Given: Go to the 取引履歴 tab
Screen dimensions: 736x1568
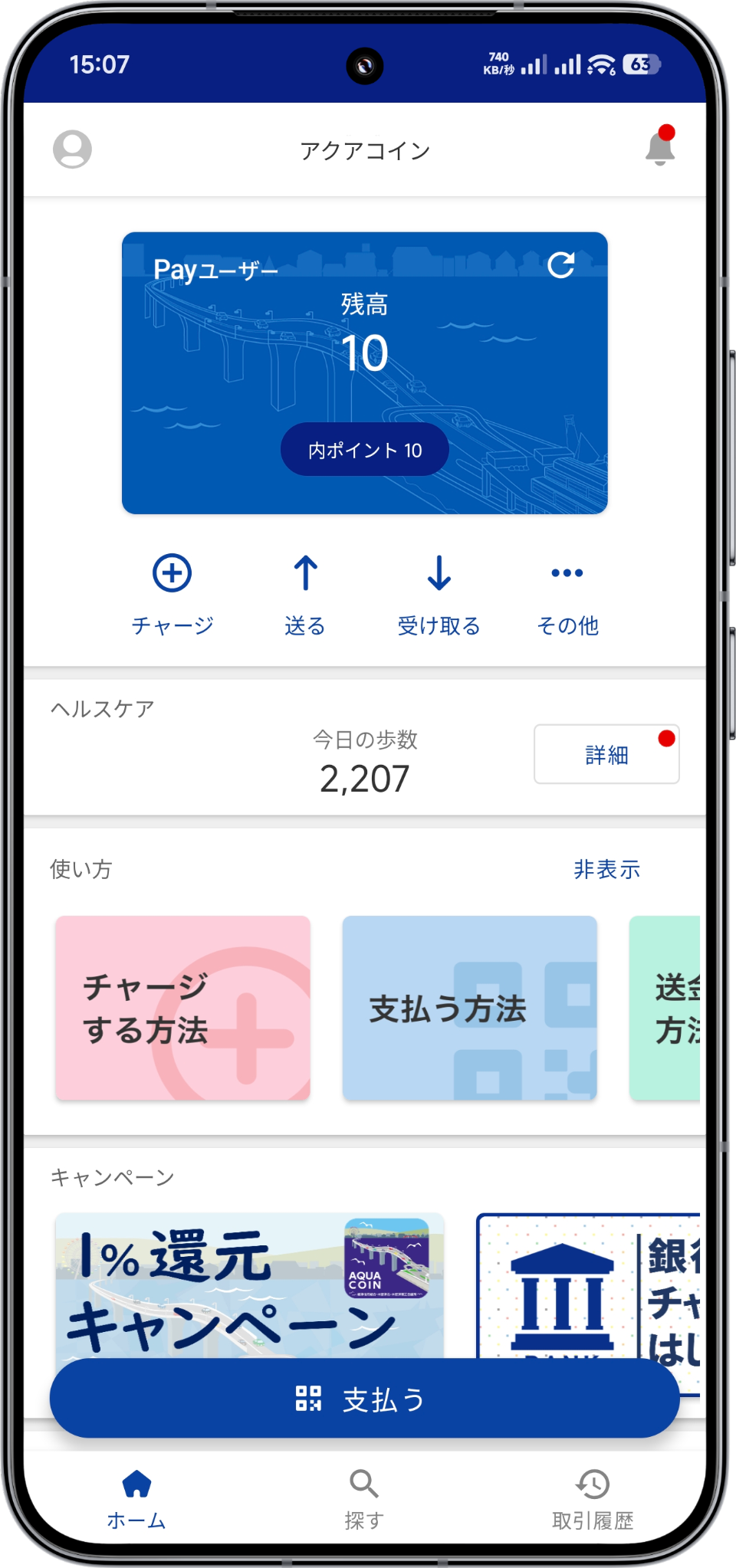Looking at the screenshot, I should 592,1499.
